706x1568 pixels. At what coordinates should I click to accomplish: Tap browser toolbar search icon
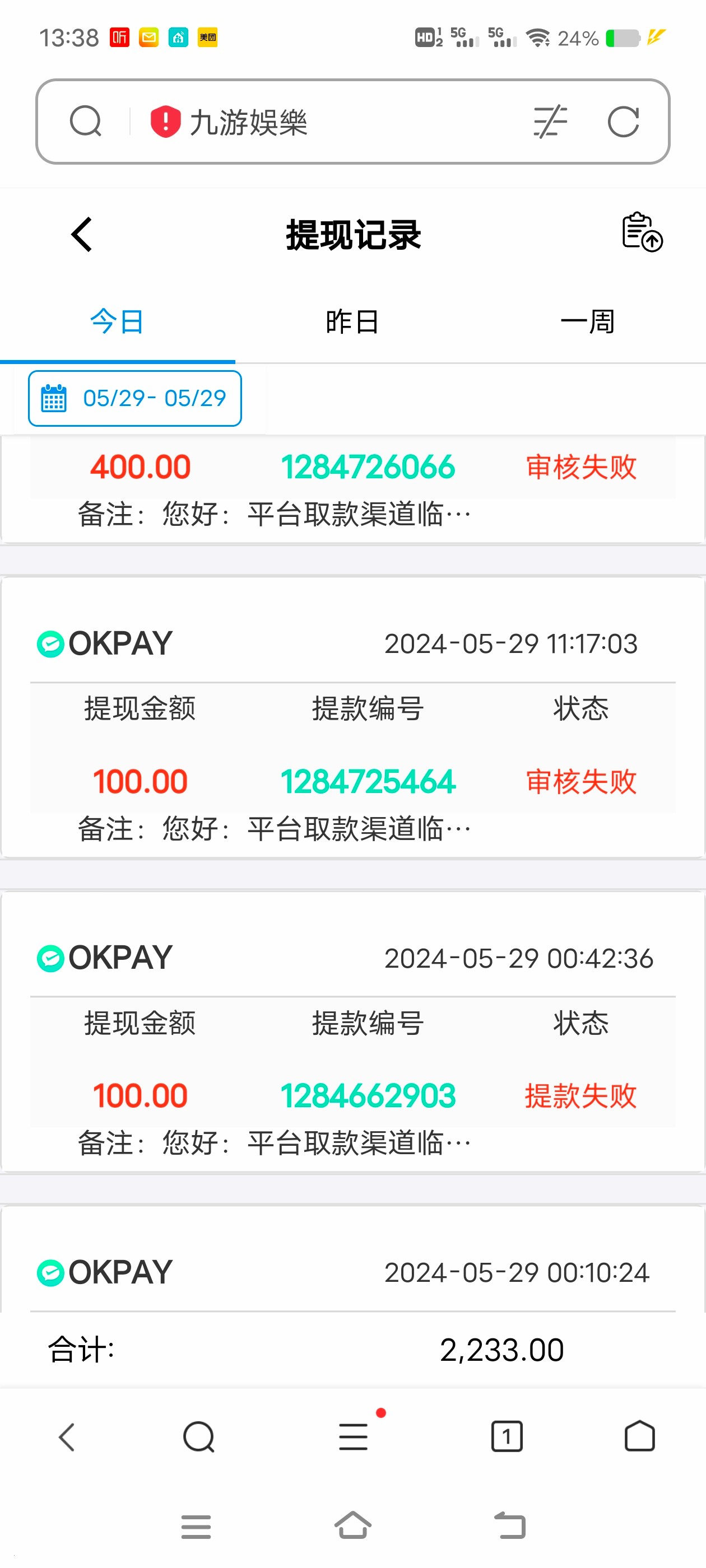coord(198,1437)
